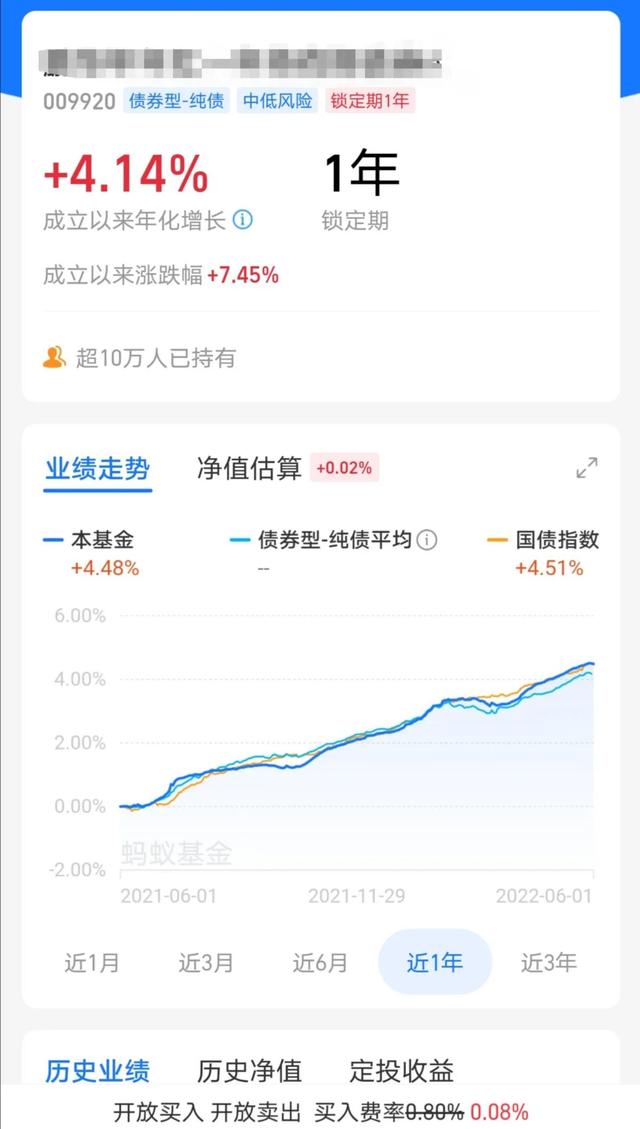The height and width of the screenshot is (1129, 640).
Task: Switch to the 历史净值 tab
Action: 249,1071
